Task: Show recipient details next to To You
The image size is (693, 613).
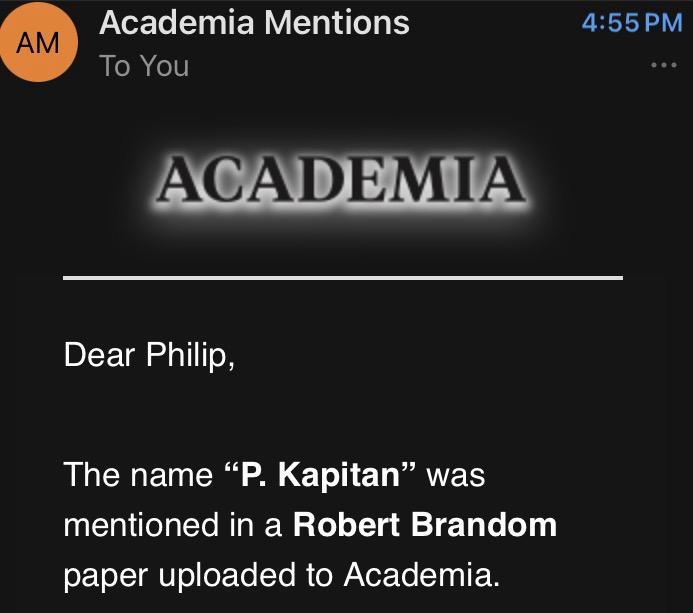Action: pyautogui.click(x=144, y=66)
